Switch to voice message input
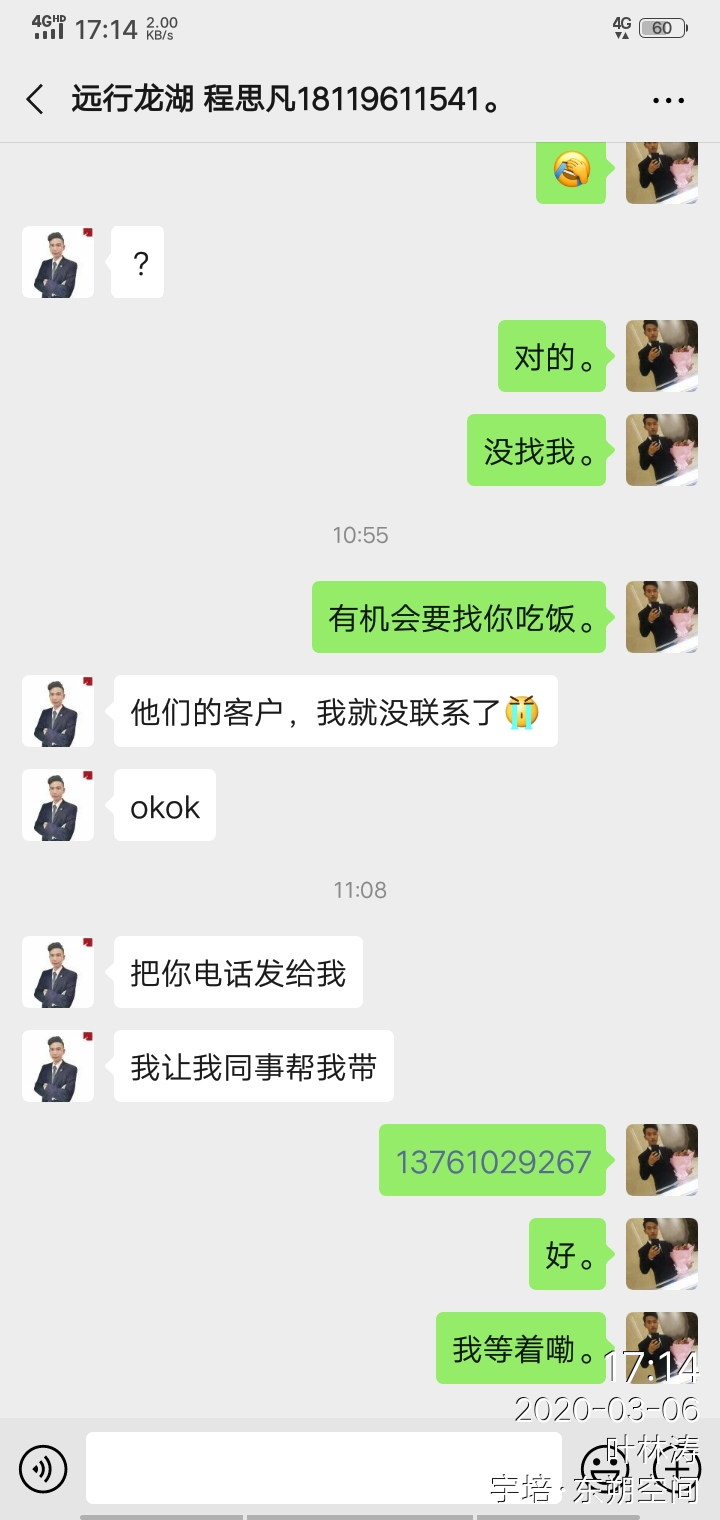The width and height of the screenshot is (720, 1520). click(43, 1468)
